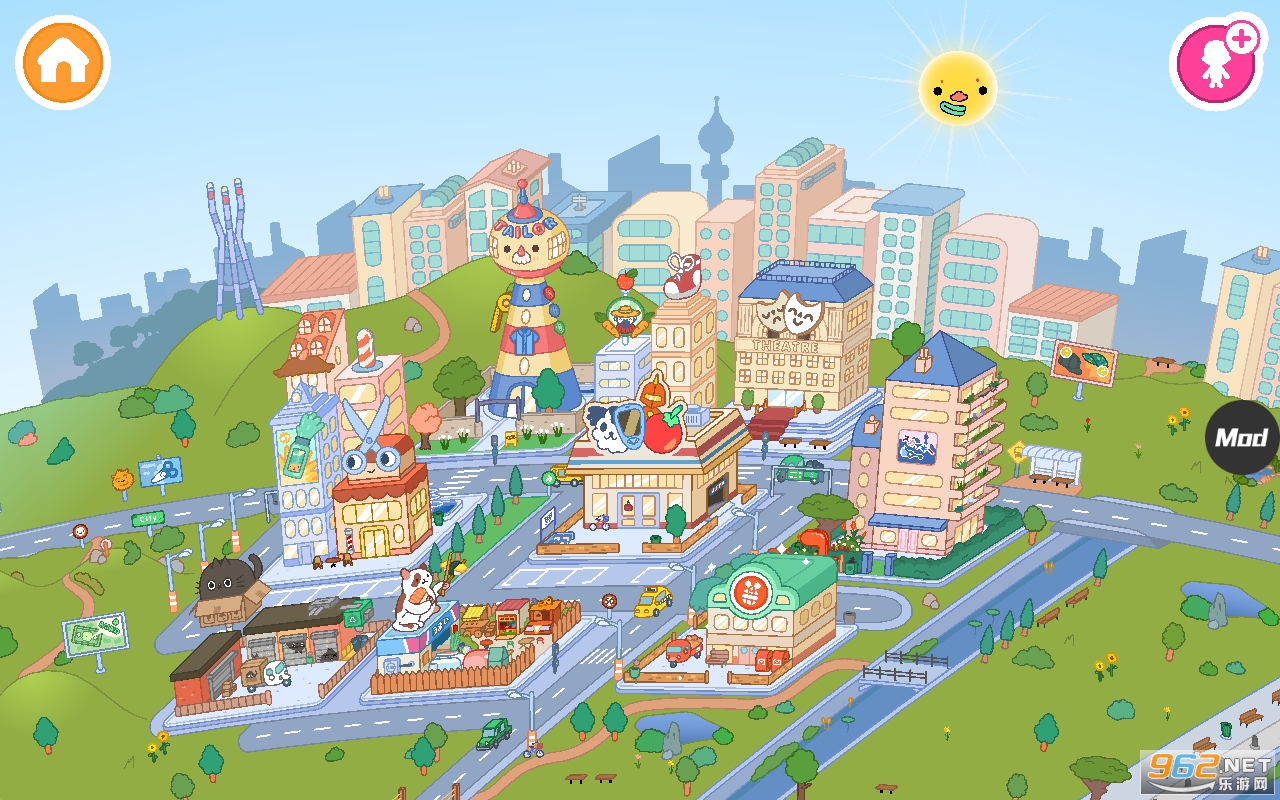Enter the Theatre building
Viewport: 1280px width, 800px height.
pos(802,340)
